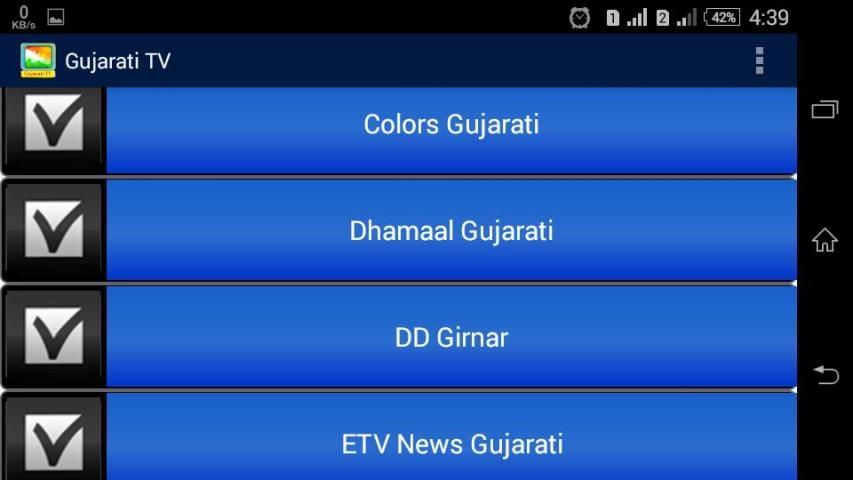This screenshot has width=853, height=480.
Task: Open the ETV News Gujarati channel
Action: pos(451,442)
